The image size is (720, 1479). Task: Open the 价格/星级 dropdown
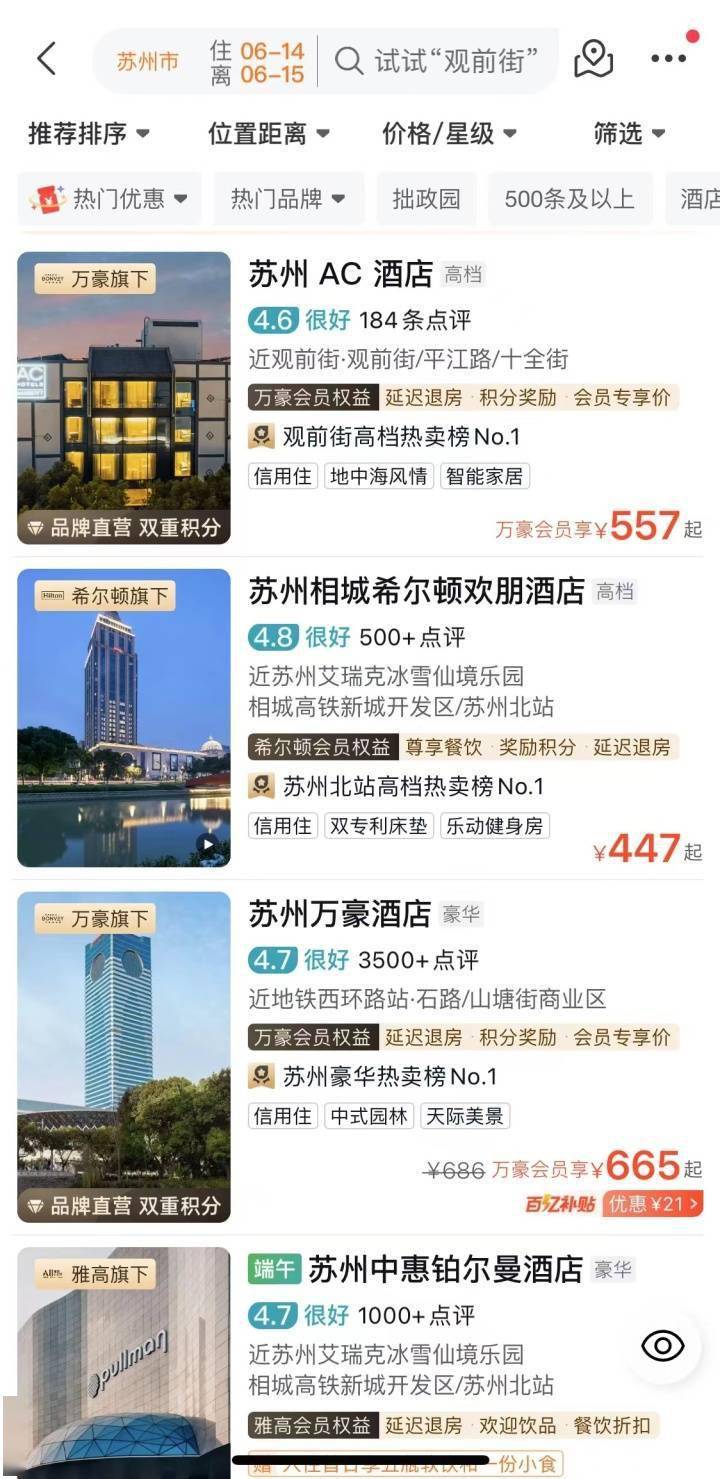point(448,133)
